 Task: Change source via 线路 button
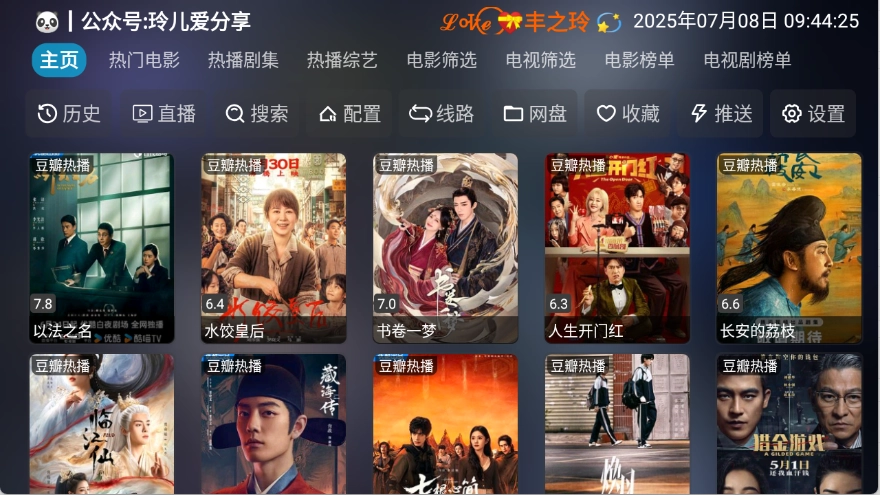[442, 114]
